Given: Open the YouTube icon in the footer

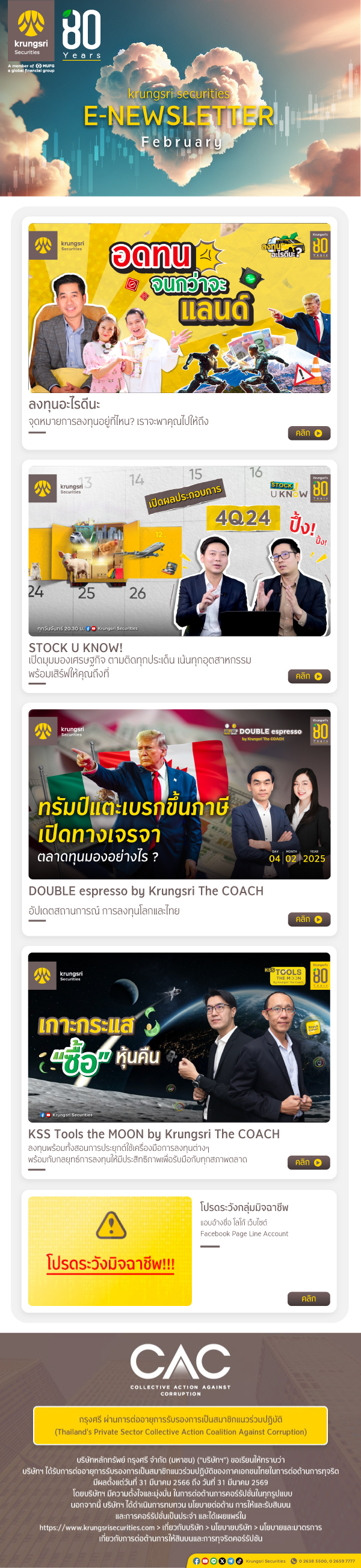Looking at the screenshot, I should tap(205, 1561).
